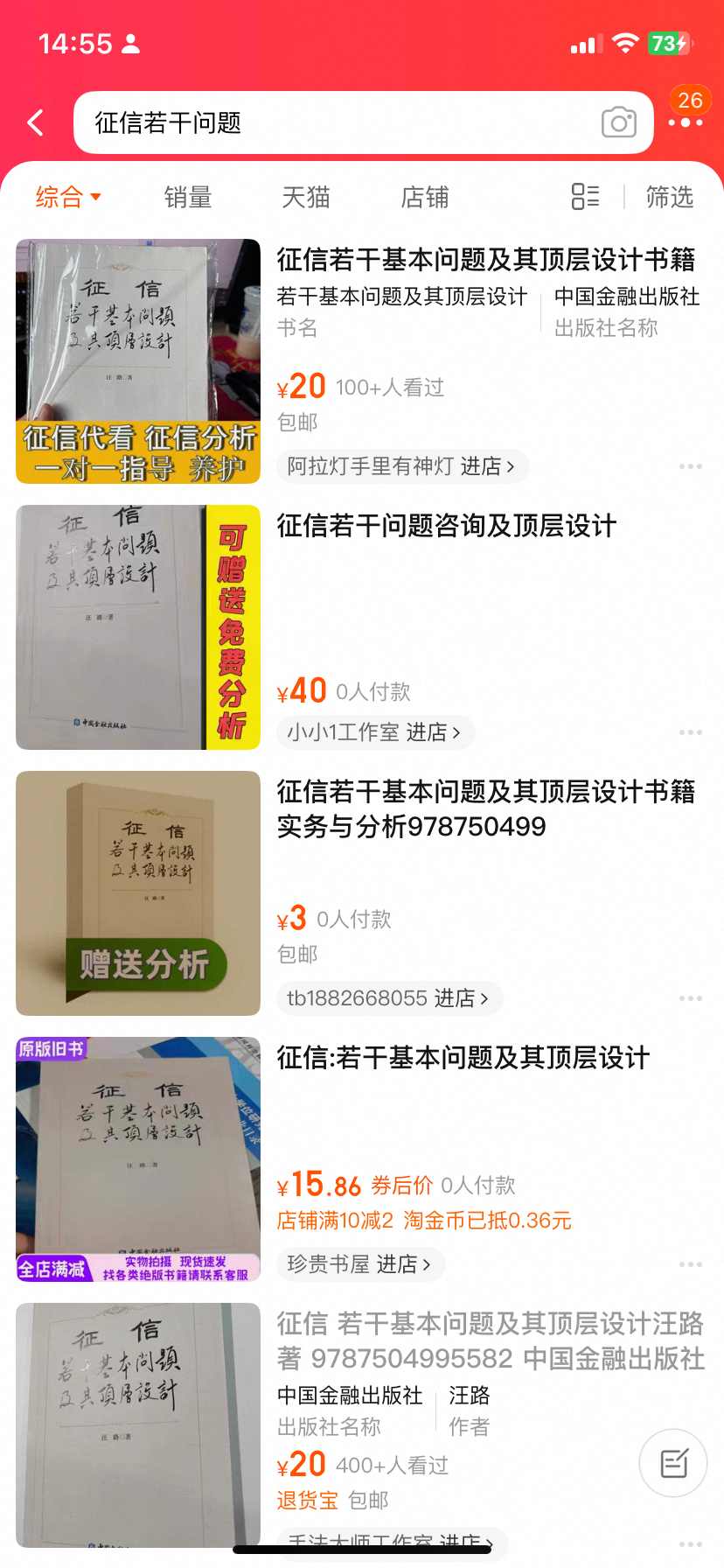Viewport: 724px width, 1568px height.
Task: Switch to the 店铺 tab
Action: pos(425,198)
